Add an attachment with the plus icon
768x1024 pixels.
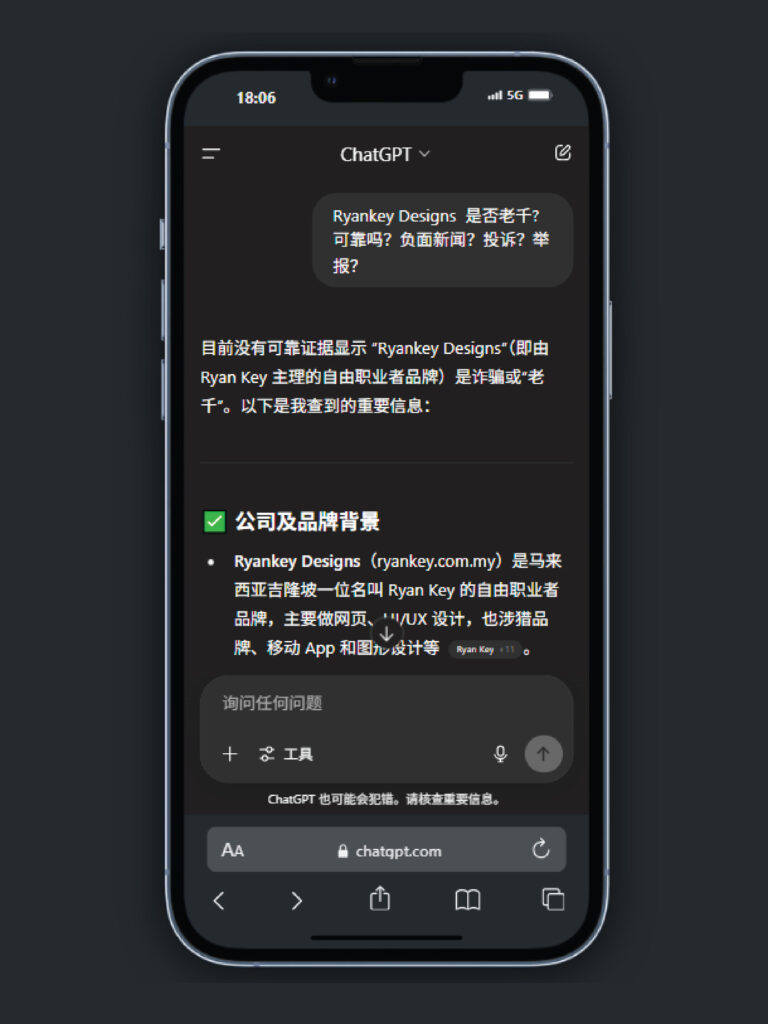click(230, 754)
